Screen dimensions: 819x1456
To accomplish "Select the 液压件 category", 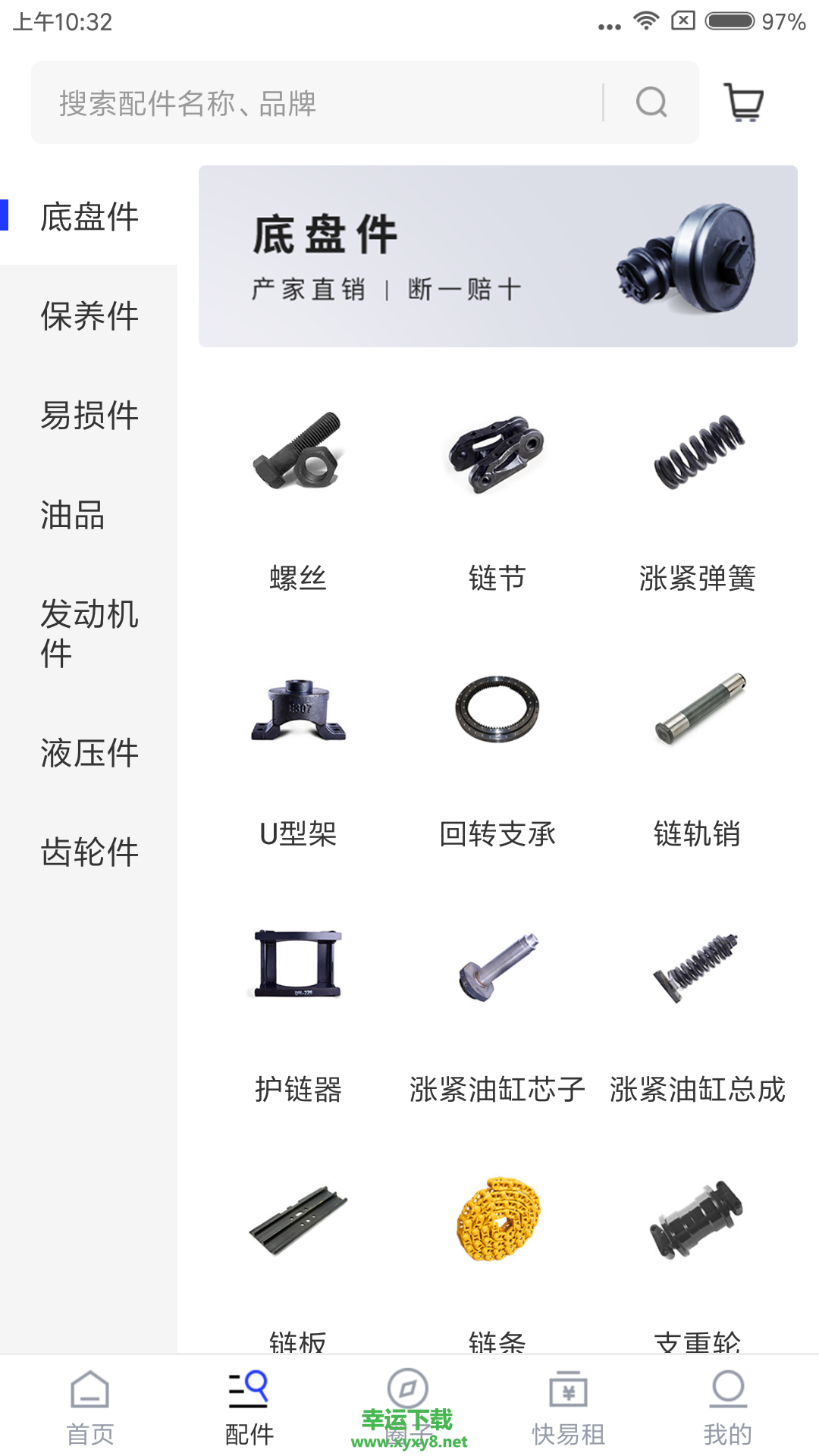I will coord(89,753).
